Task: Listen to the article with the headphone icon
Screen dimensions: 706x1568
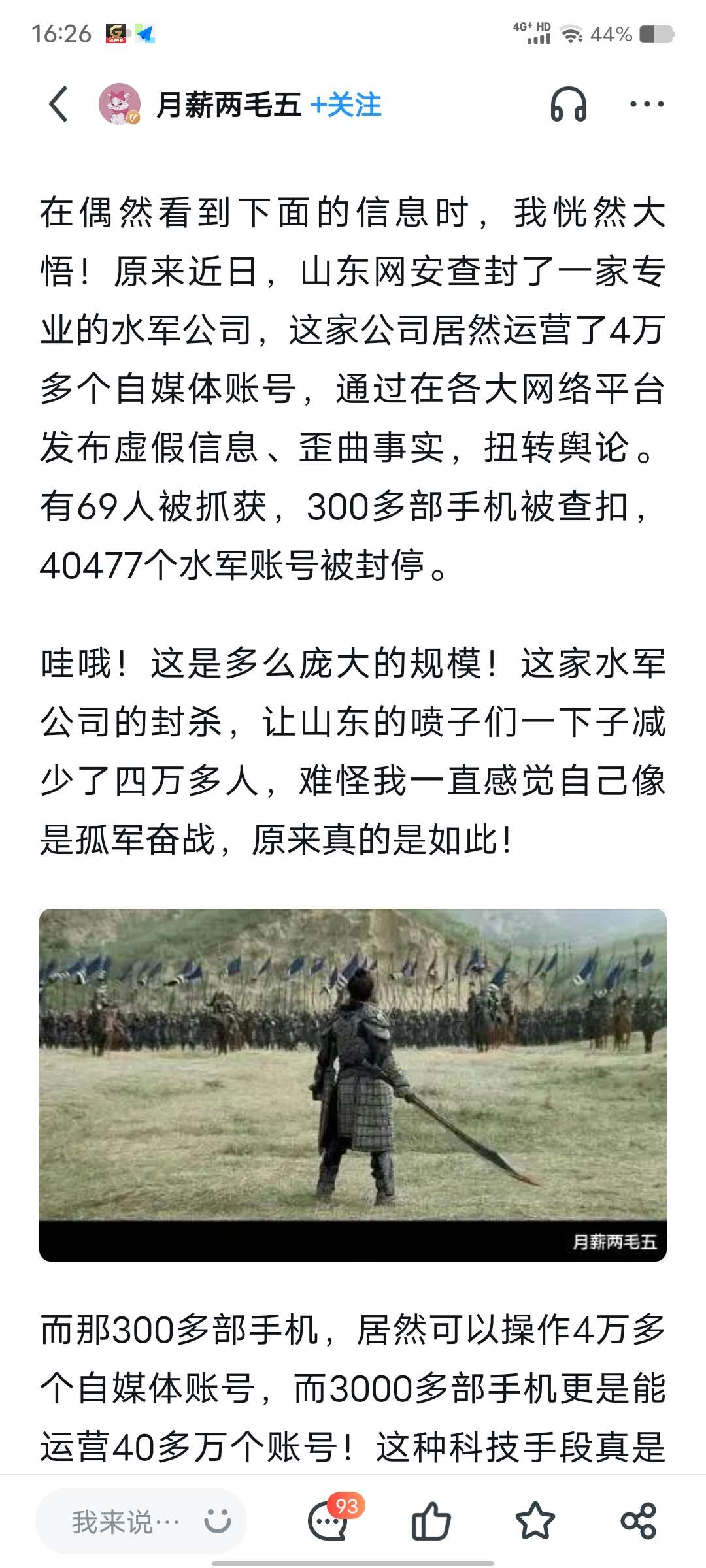Action: (568, 105)
